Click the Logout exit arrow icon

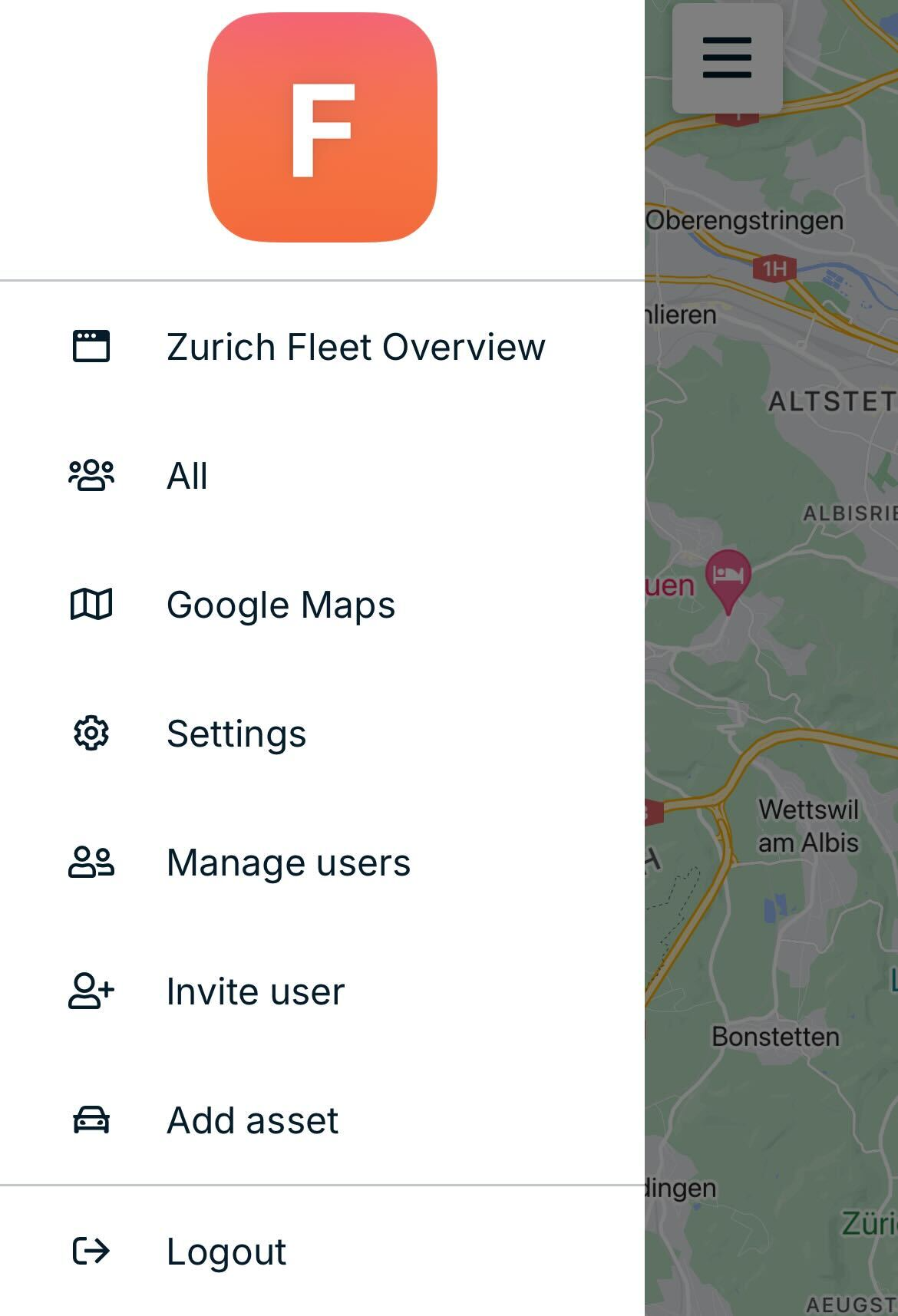tap(91, 1249)
